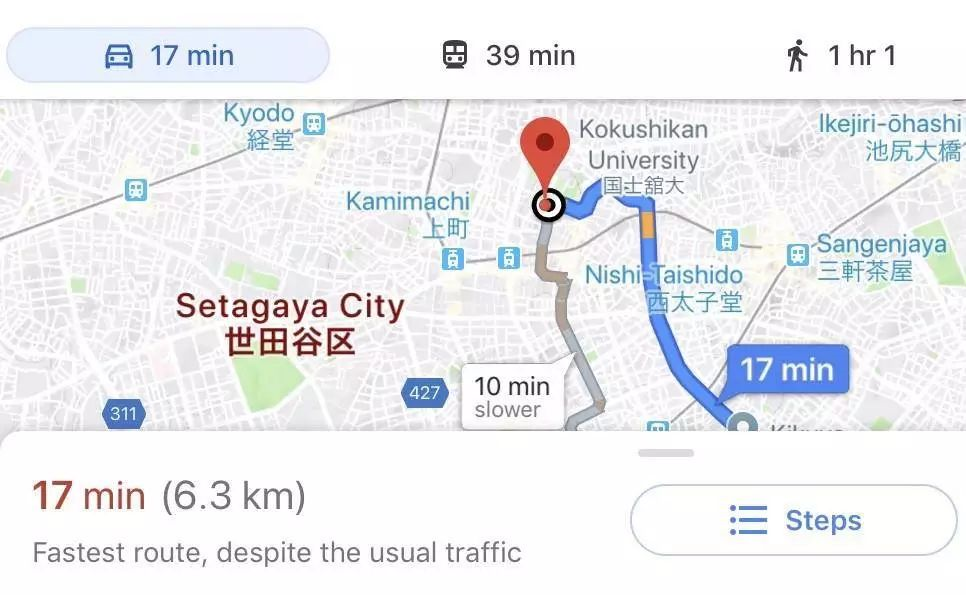The height and width of the screenshot is (595, 966).
Task: Switch to transit 39 min tab
Action: (x=510, y=55)
